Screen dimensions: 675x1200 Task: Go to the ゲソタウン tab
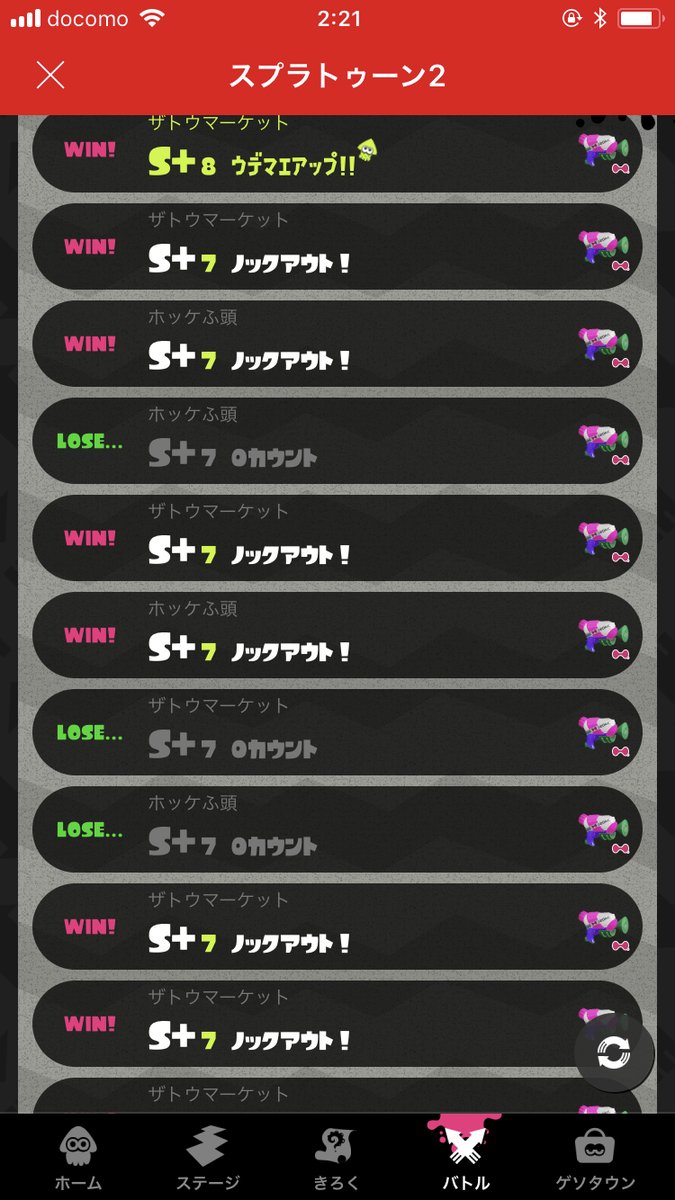595,1158
